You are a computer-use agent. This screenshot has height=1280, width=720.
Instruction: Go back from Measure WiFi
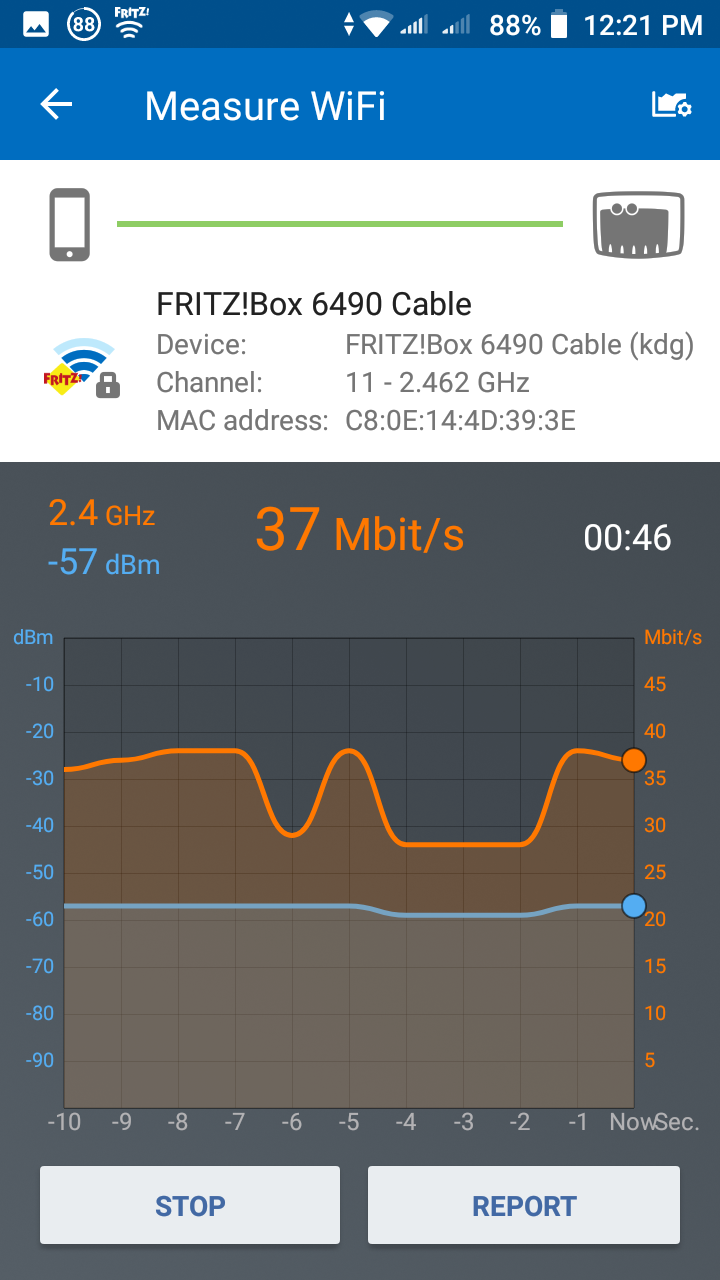pyautogui.click(x=57, y=105)
